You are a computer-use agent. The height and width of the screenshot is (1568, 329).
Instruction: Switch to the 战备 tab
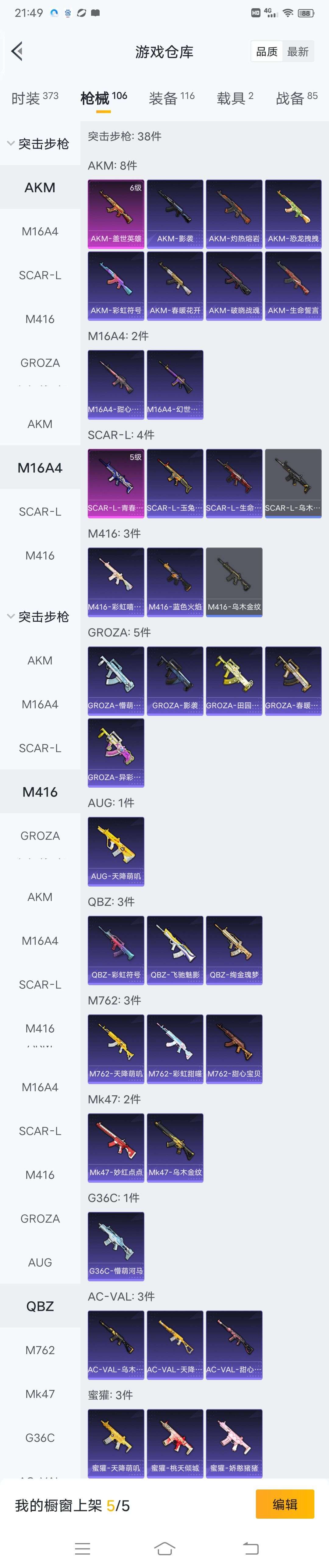coord(296,98)
